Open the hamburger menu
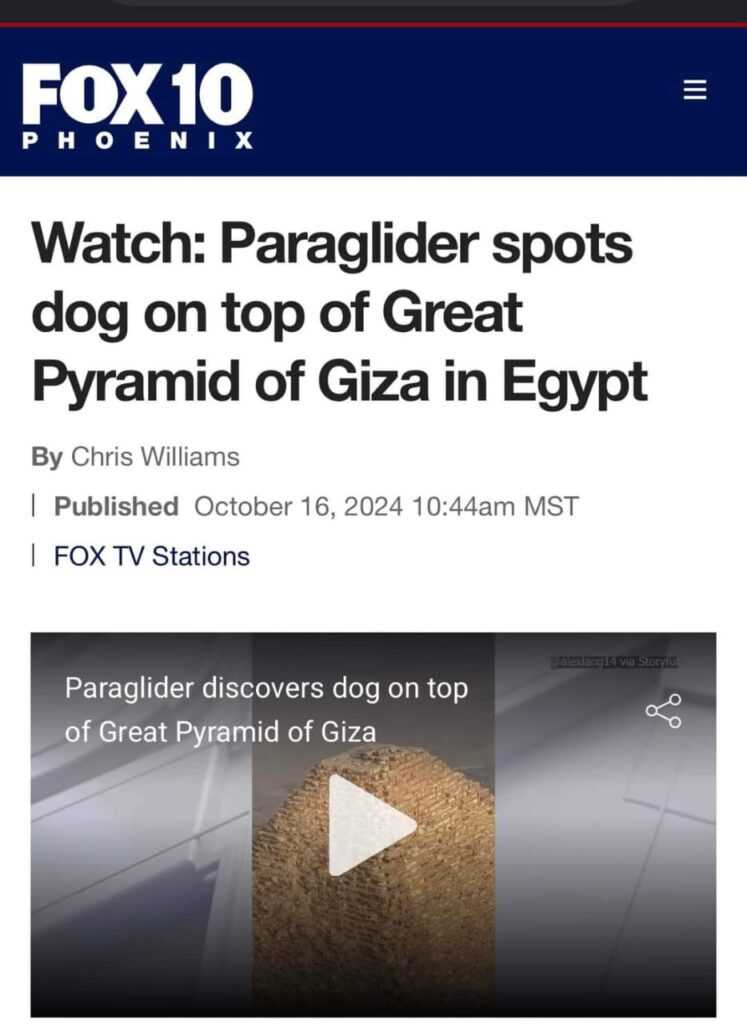Viewport: 747px width, 1024px height. [695, 91]
